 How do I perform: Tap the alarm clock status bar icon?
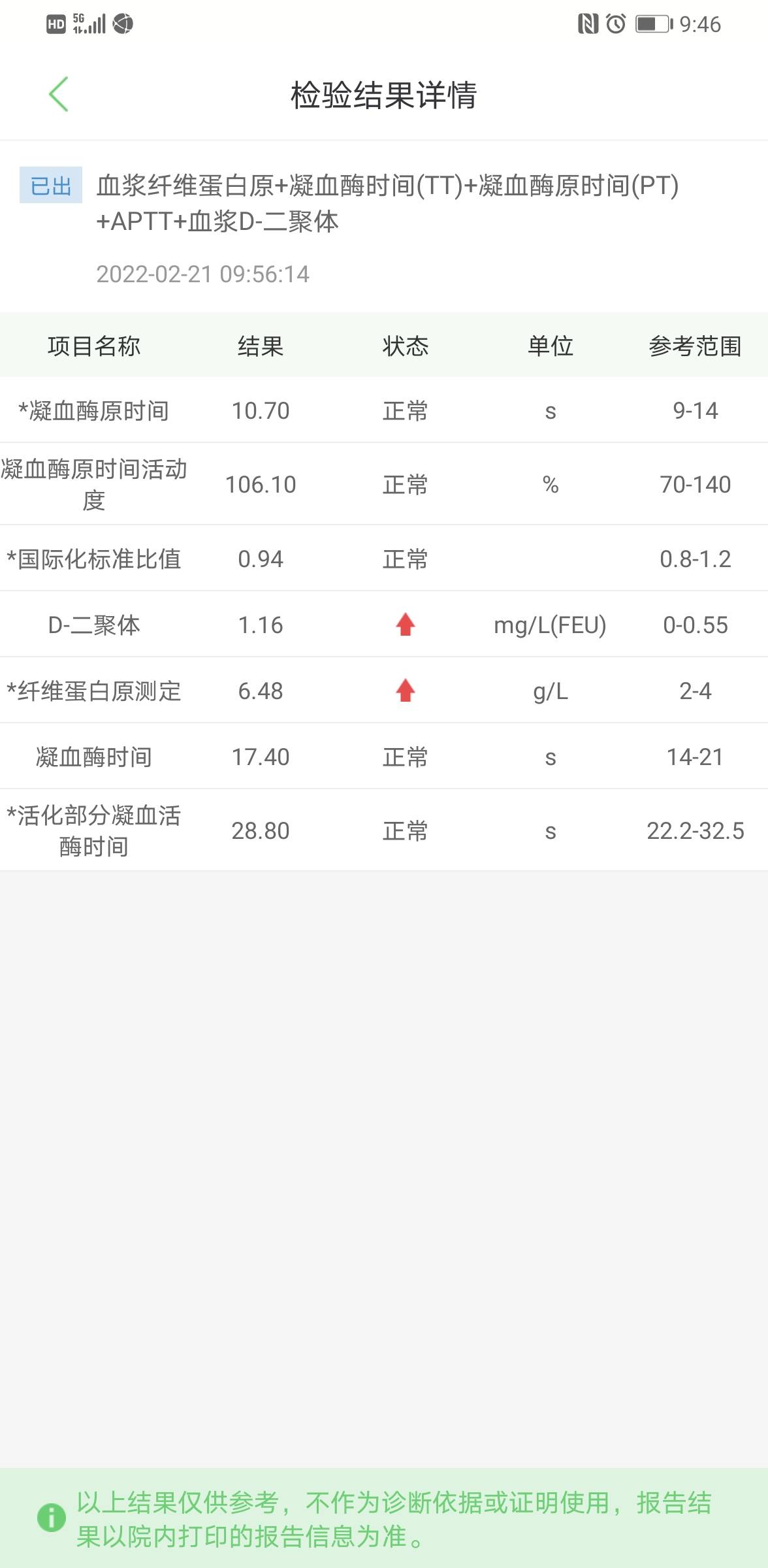(x=616, y=22)
